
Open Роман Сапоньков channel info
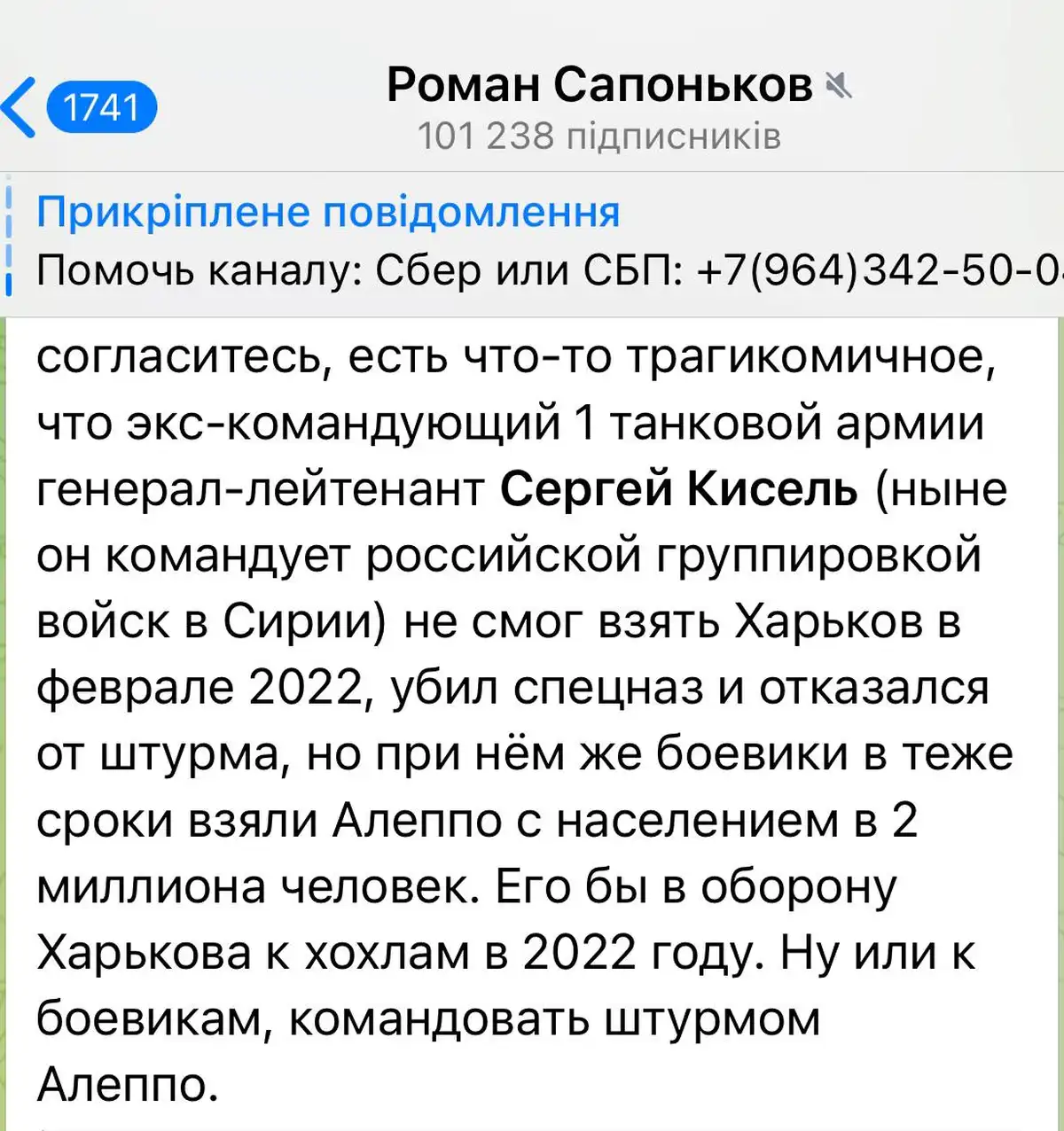click(x=599, y=86)
